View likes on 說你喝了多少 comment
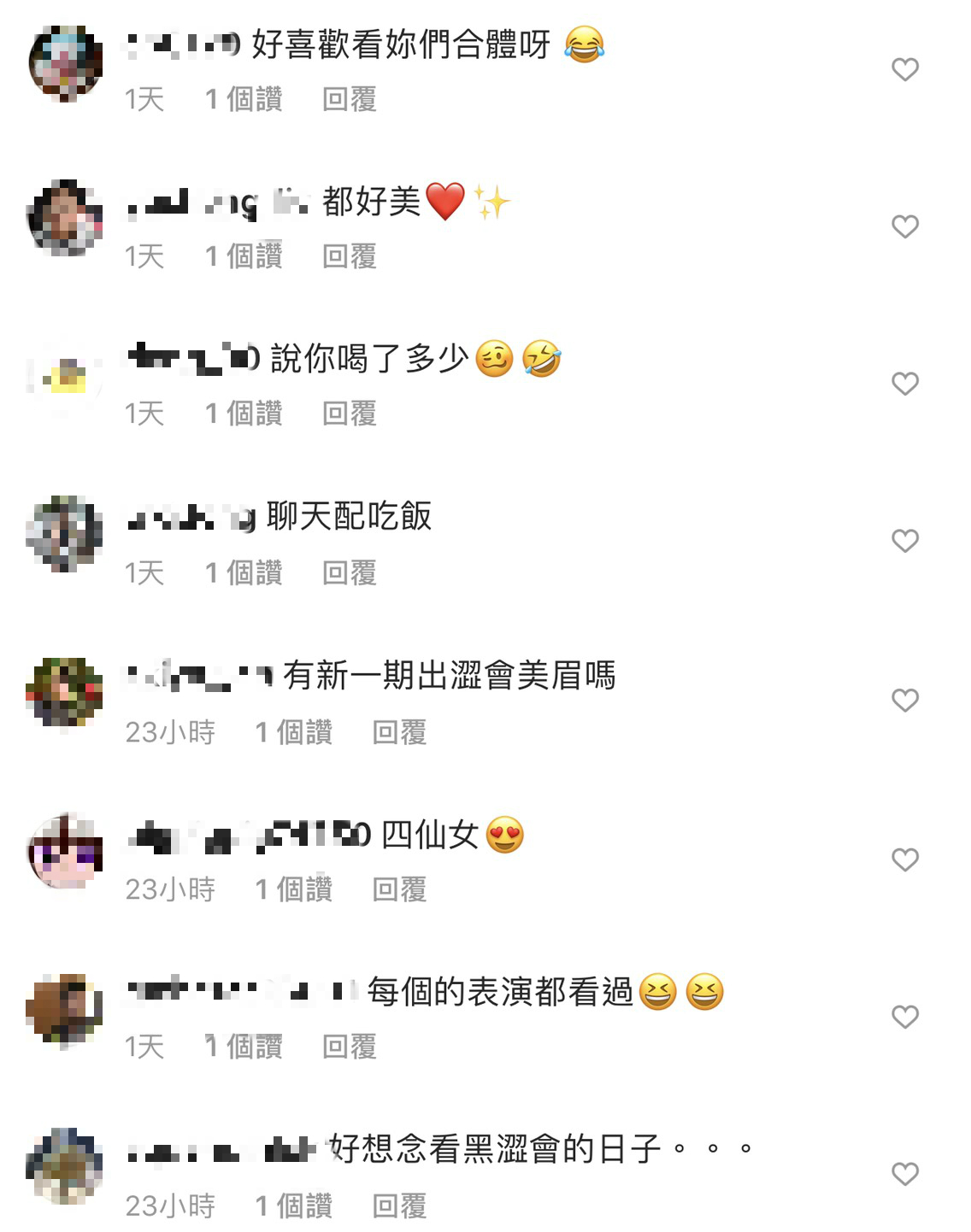971x1232 pixels. click(244, 414)
